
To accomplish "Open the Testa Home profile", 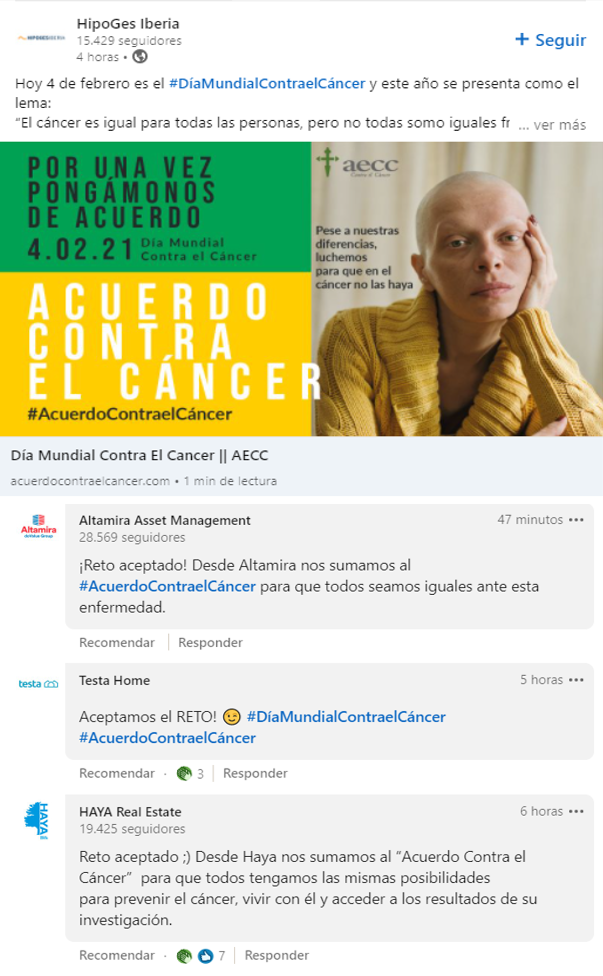I will coord(114,680).
